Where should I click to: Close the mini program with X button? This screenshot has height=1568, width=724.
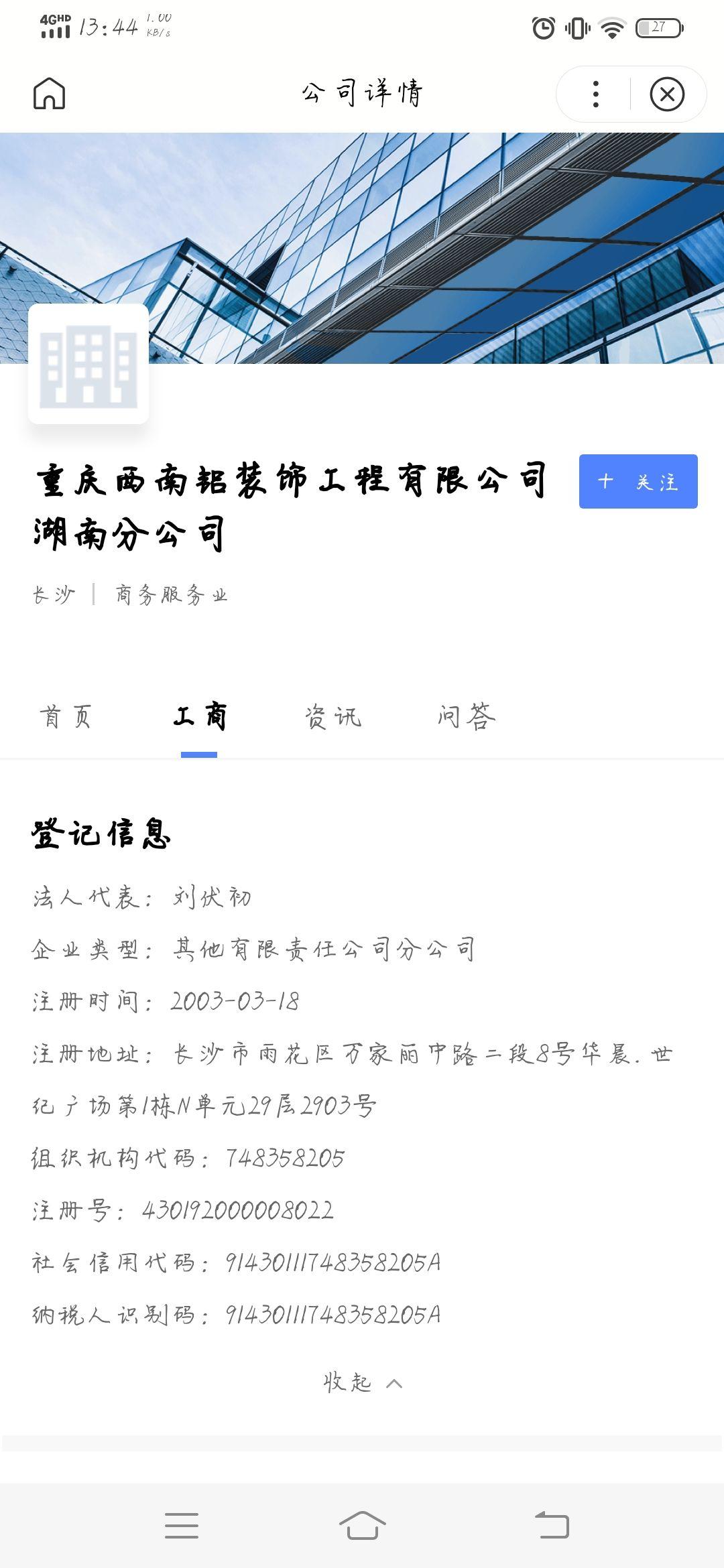click(667, 94)
